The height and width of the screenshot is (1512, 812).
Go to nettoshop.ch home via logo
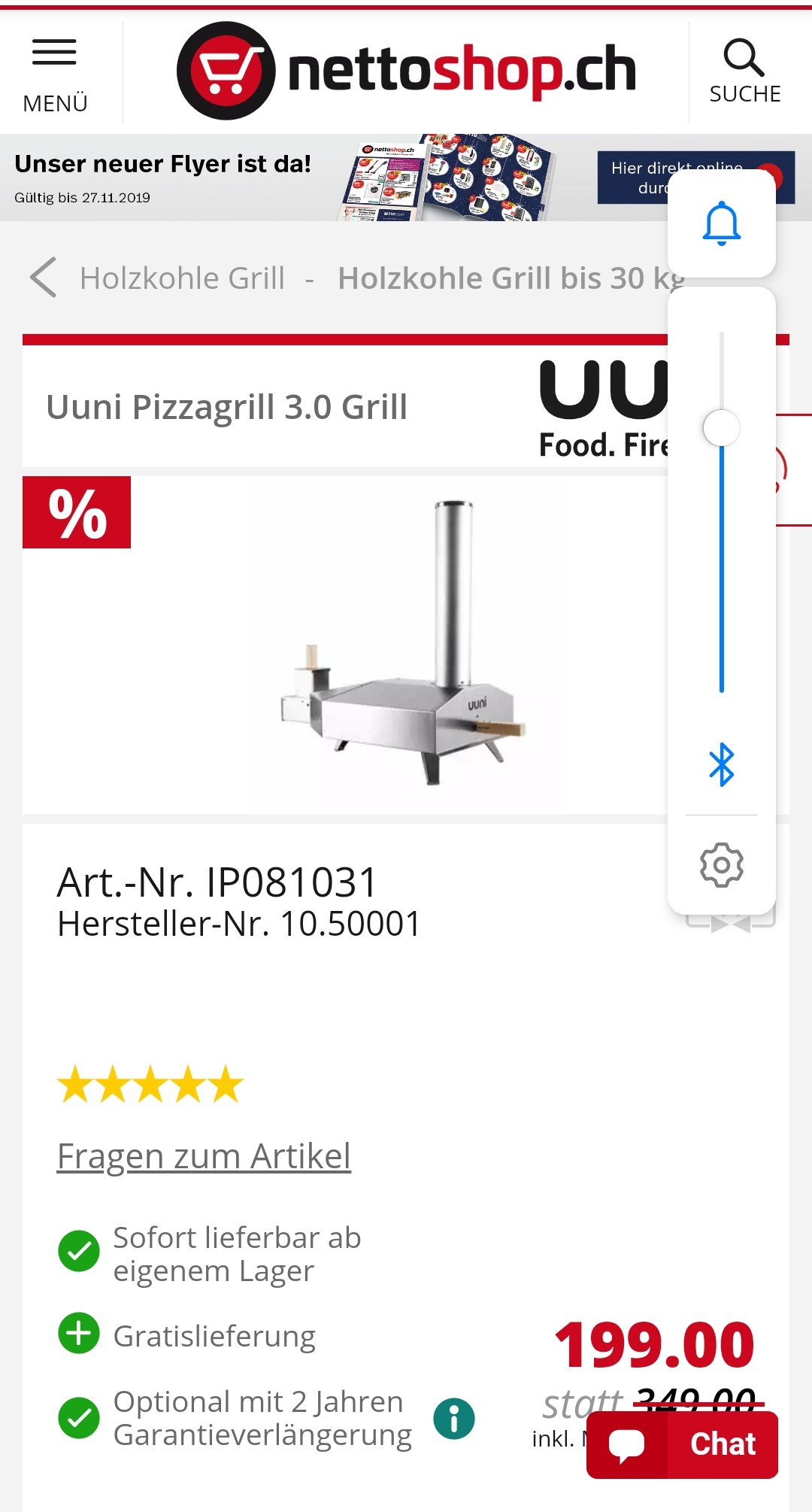(406, 71)
